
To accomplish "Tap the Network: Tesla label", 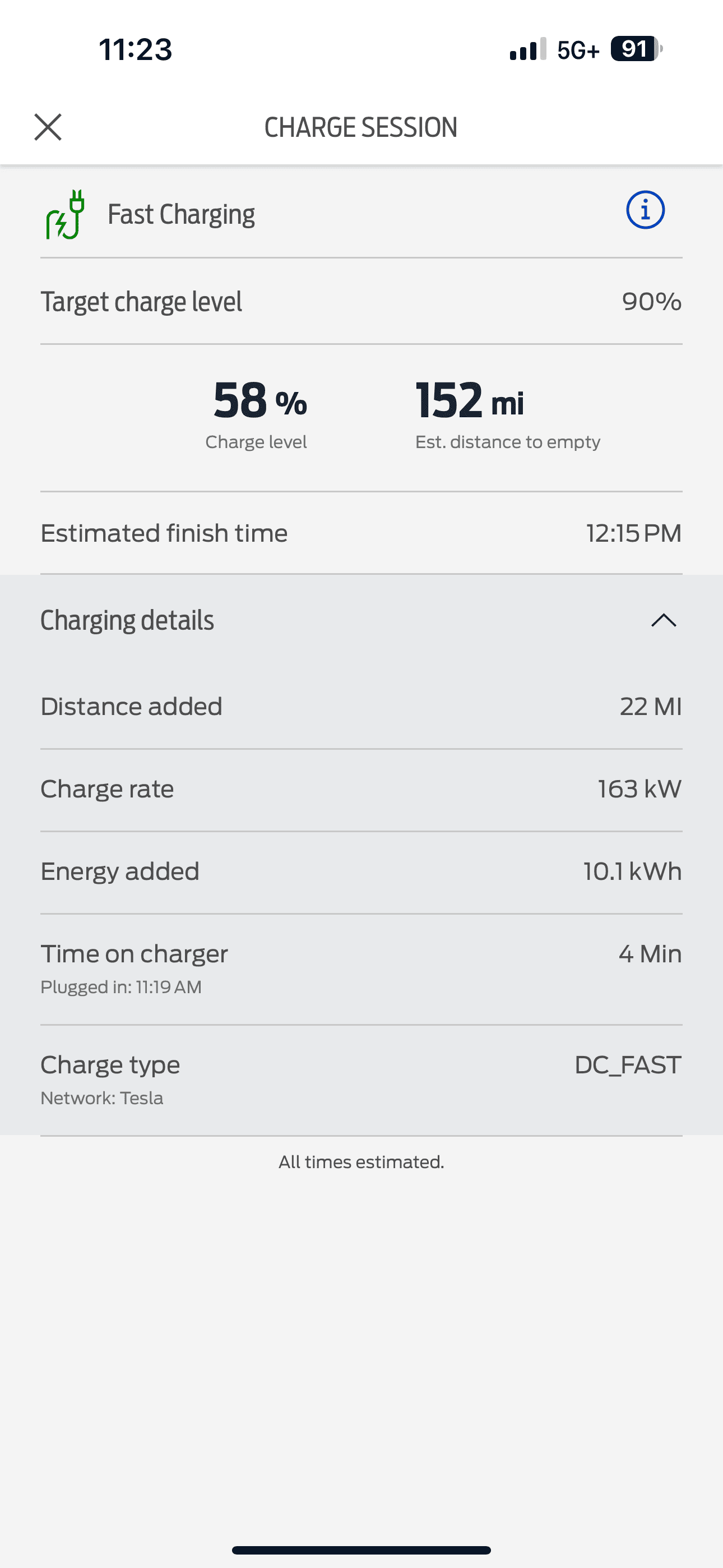I will [101, 1097].
